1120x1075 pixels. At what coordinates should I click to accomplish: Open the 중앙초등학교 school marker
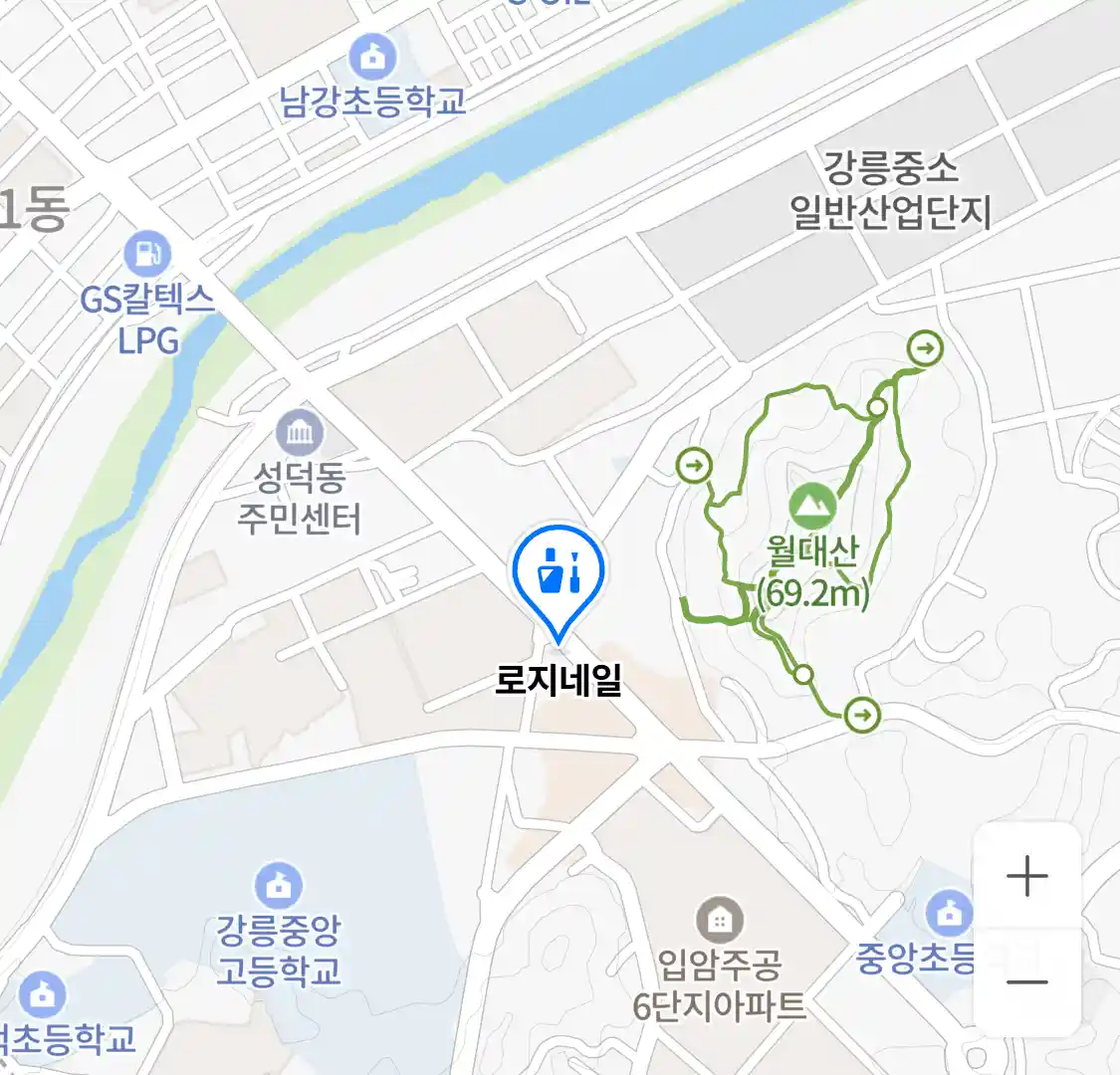[x=948, y=912]
